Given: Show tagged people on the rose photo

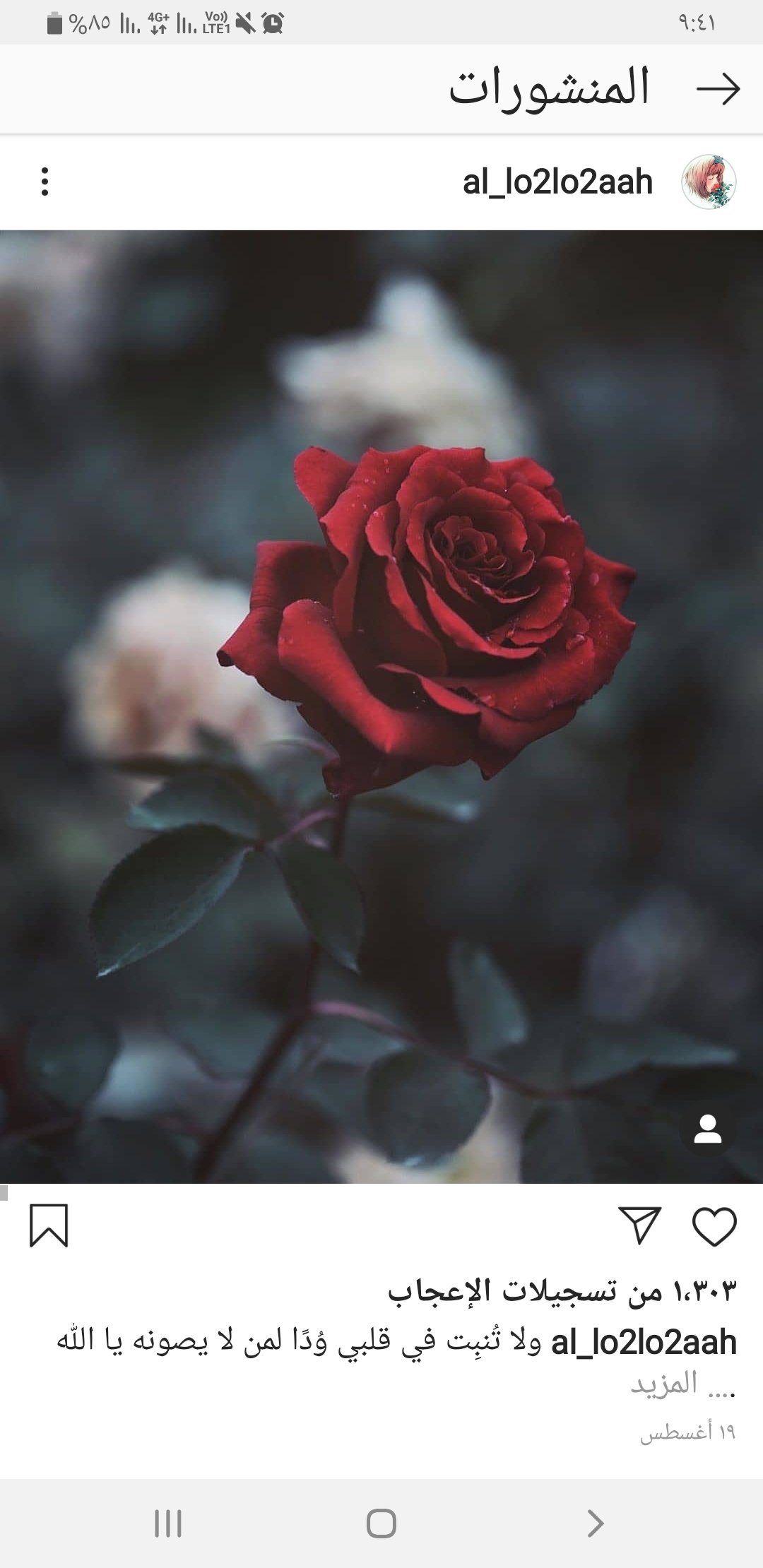Looking at the screenshot, I should coord(707,1129).
